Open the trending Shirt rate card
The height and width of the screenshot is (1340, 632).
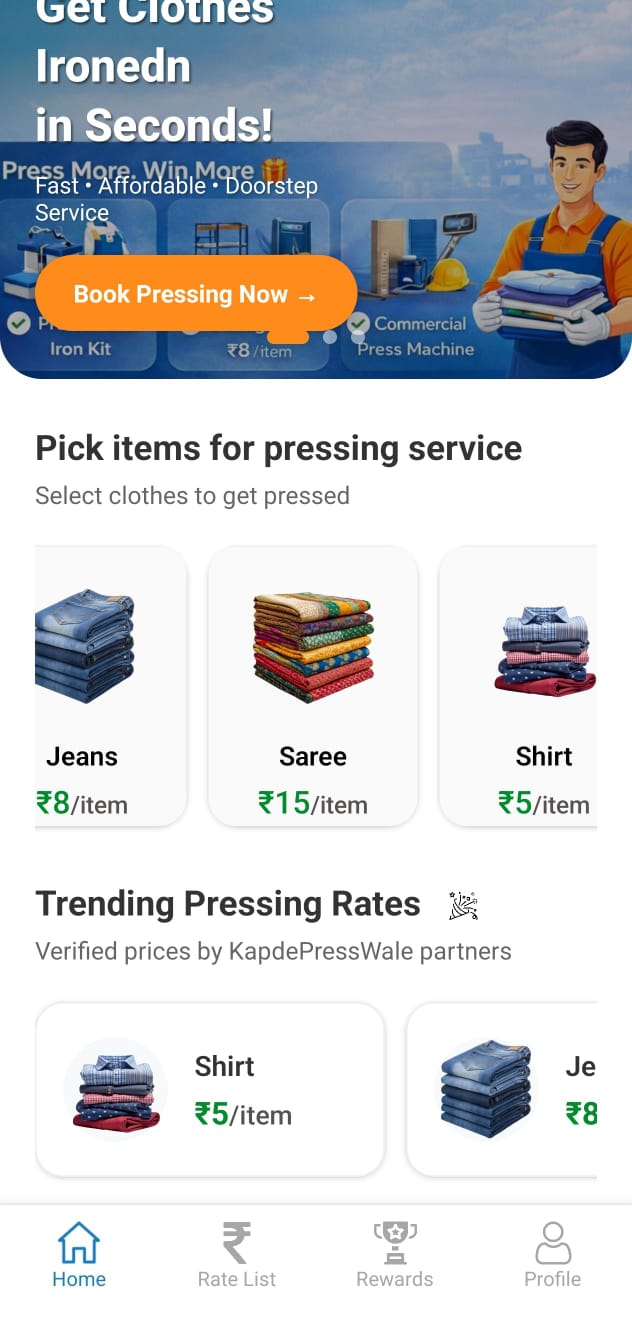[210, 1089]
